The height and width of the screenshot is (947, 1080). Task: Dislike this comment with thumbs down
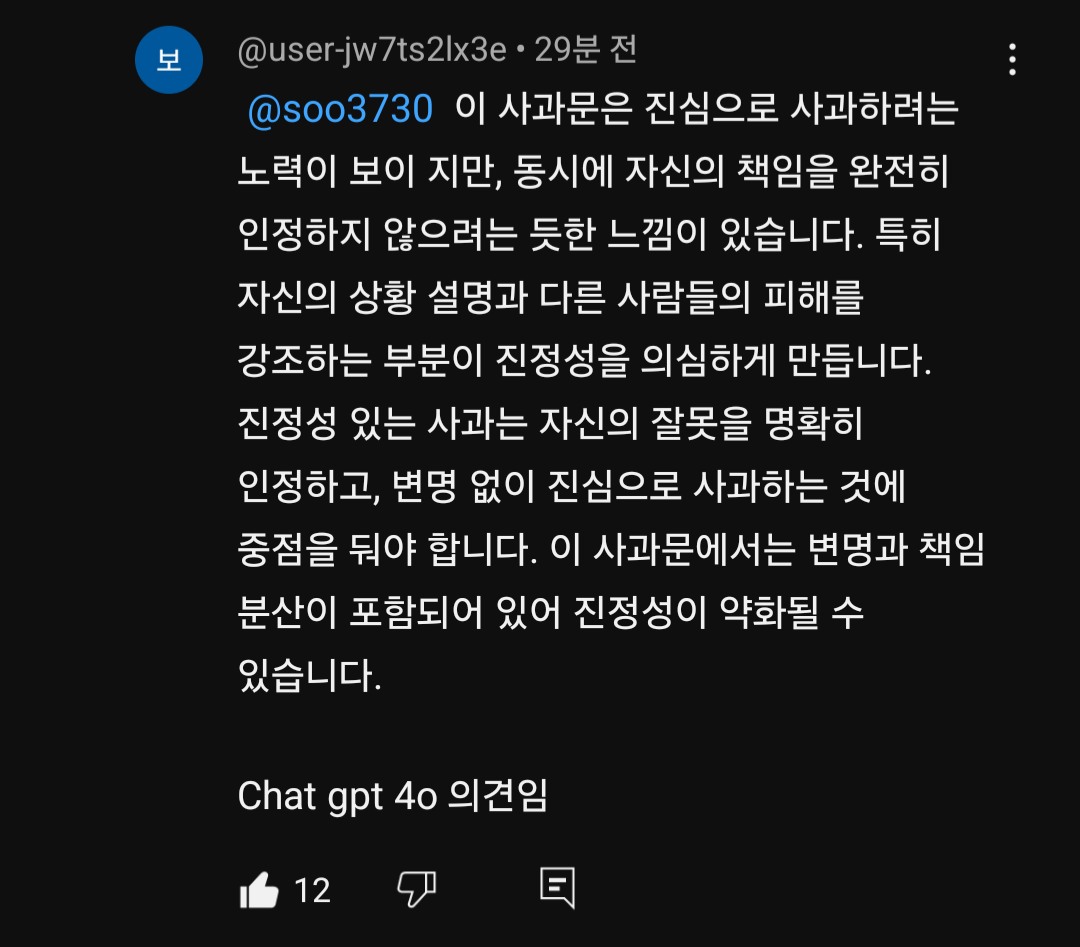tap(416, 888)
